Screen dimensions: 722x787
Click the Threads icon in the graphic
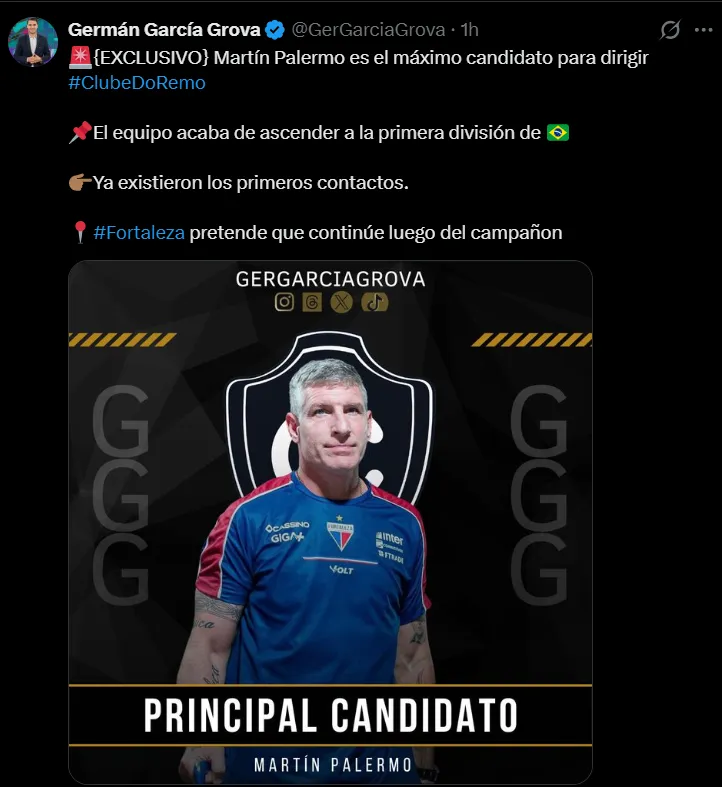[313, 302]
